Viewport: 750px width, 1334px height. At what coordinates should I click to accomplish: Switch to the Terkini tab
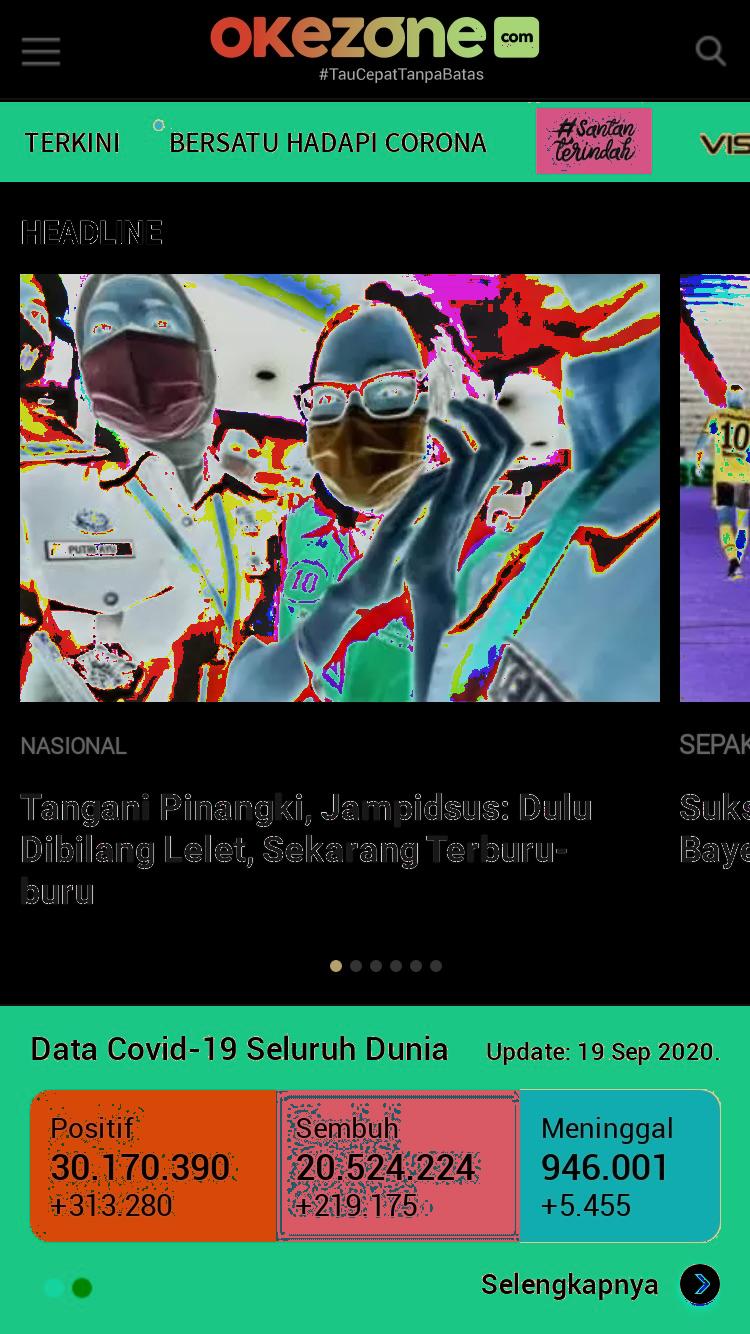point(72,142)
